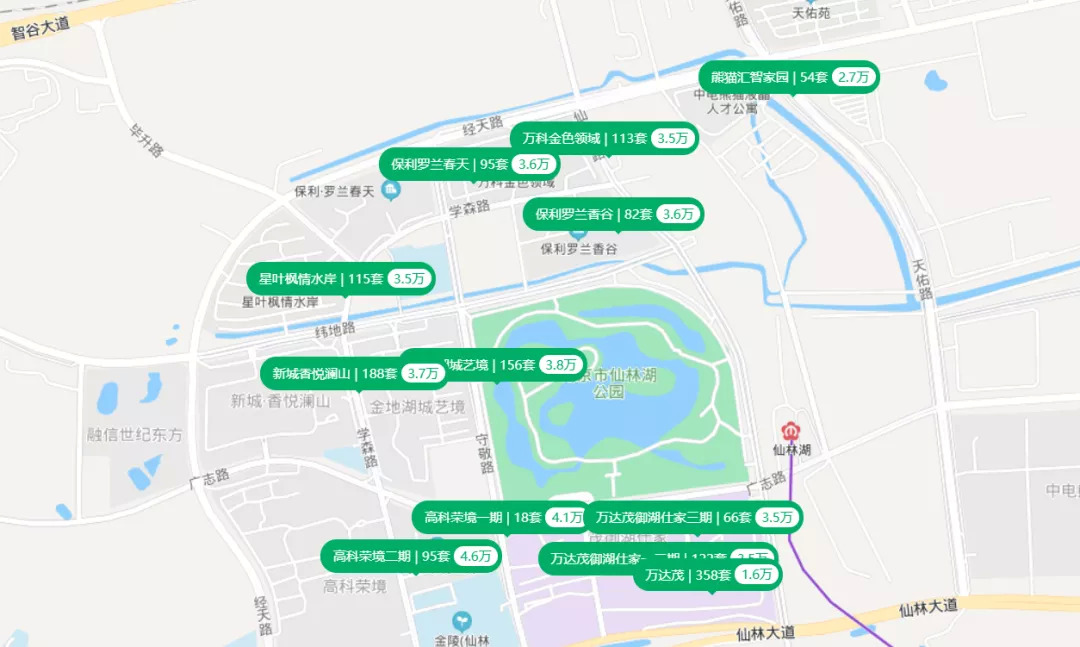Open the 高科荣境二期 95套 marker
This screenshot has width=1080, height=647.
410,556
